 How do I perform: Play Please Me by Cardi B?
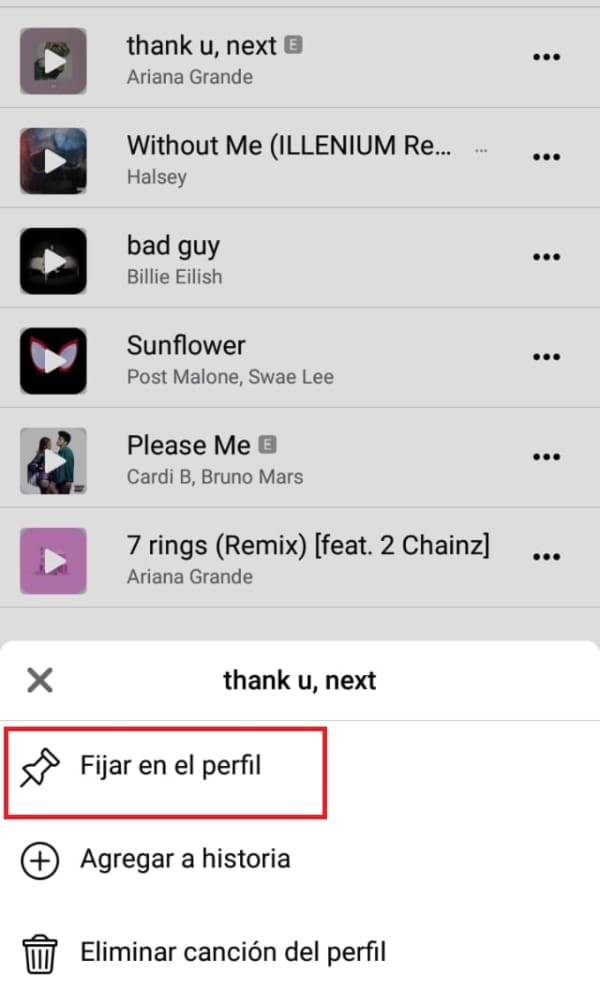point(54,461)
